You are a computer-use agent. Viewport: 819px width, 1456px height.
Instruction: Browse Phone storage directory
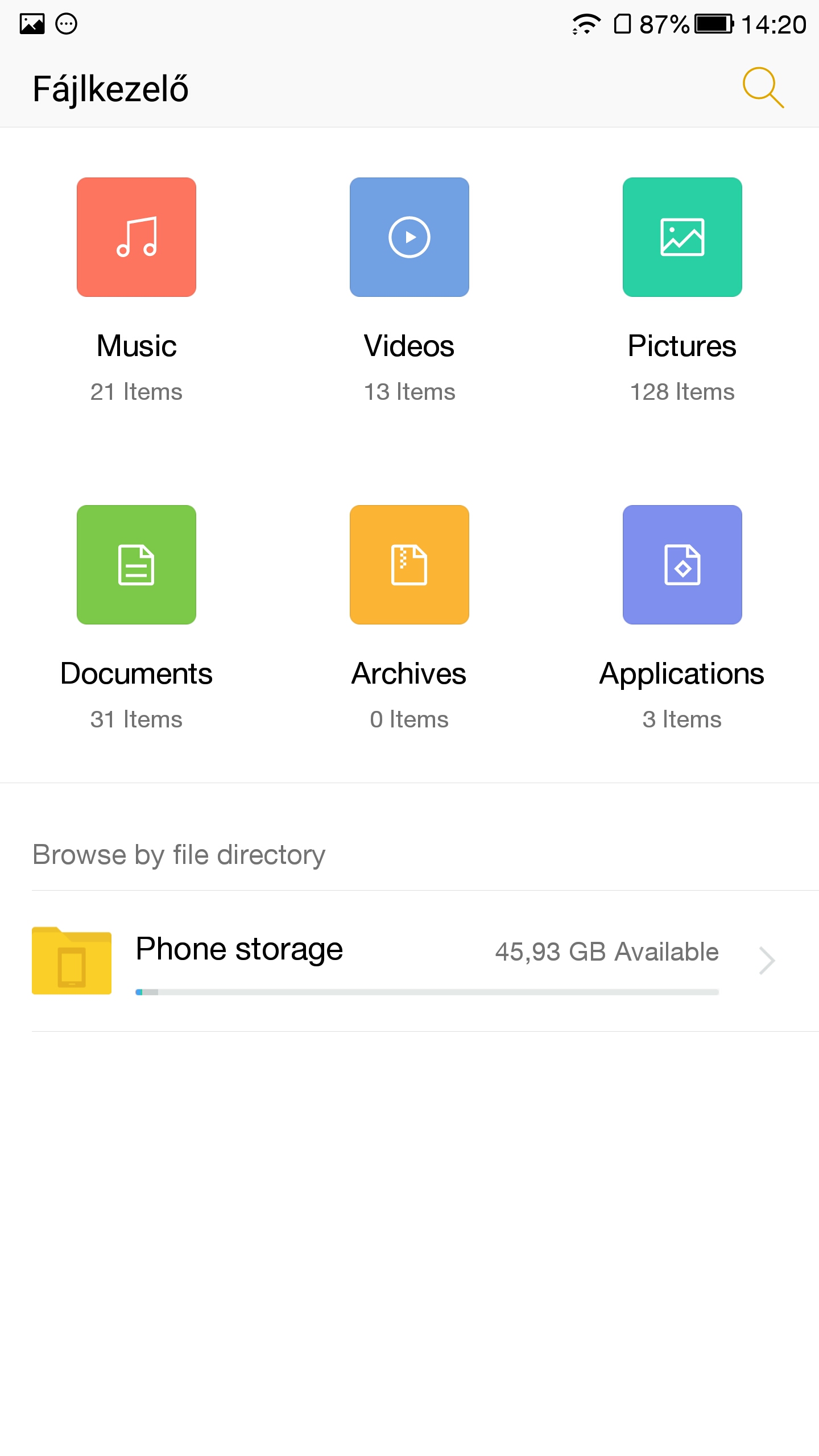tap(409, 961)
